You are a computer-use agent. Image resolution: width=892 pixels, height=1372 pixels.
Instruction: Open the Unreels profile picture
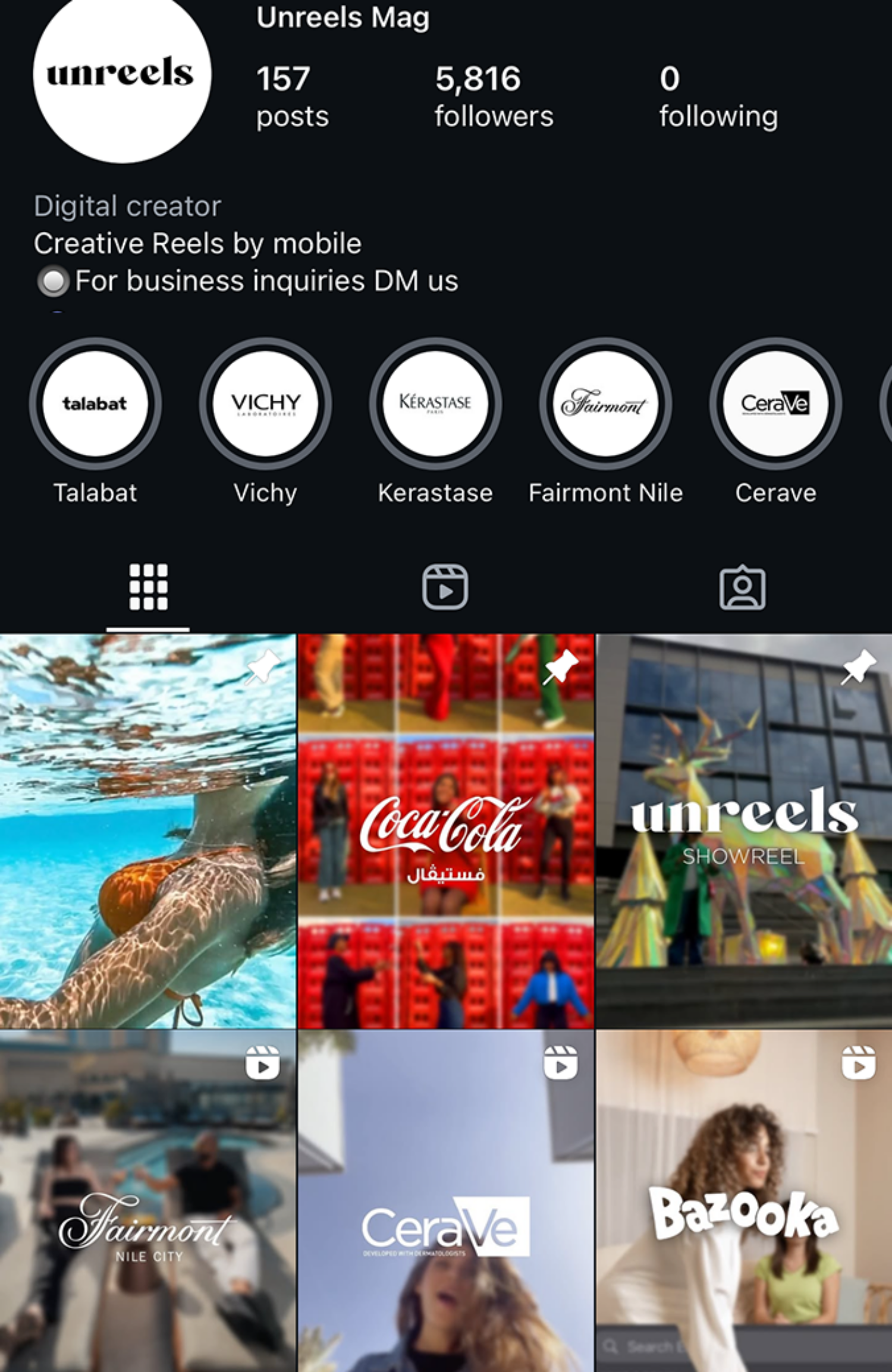pos(122,74)
